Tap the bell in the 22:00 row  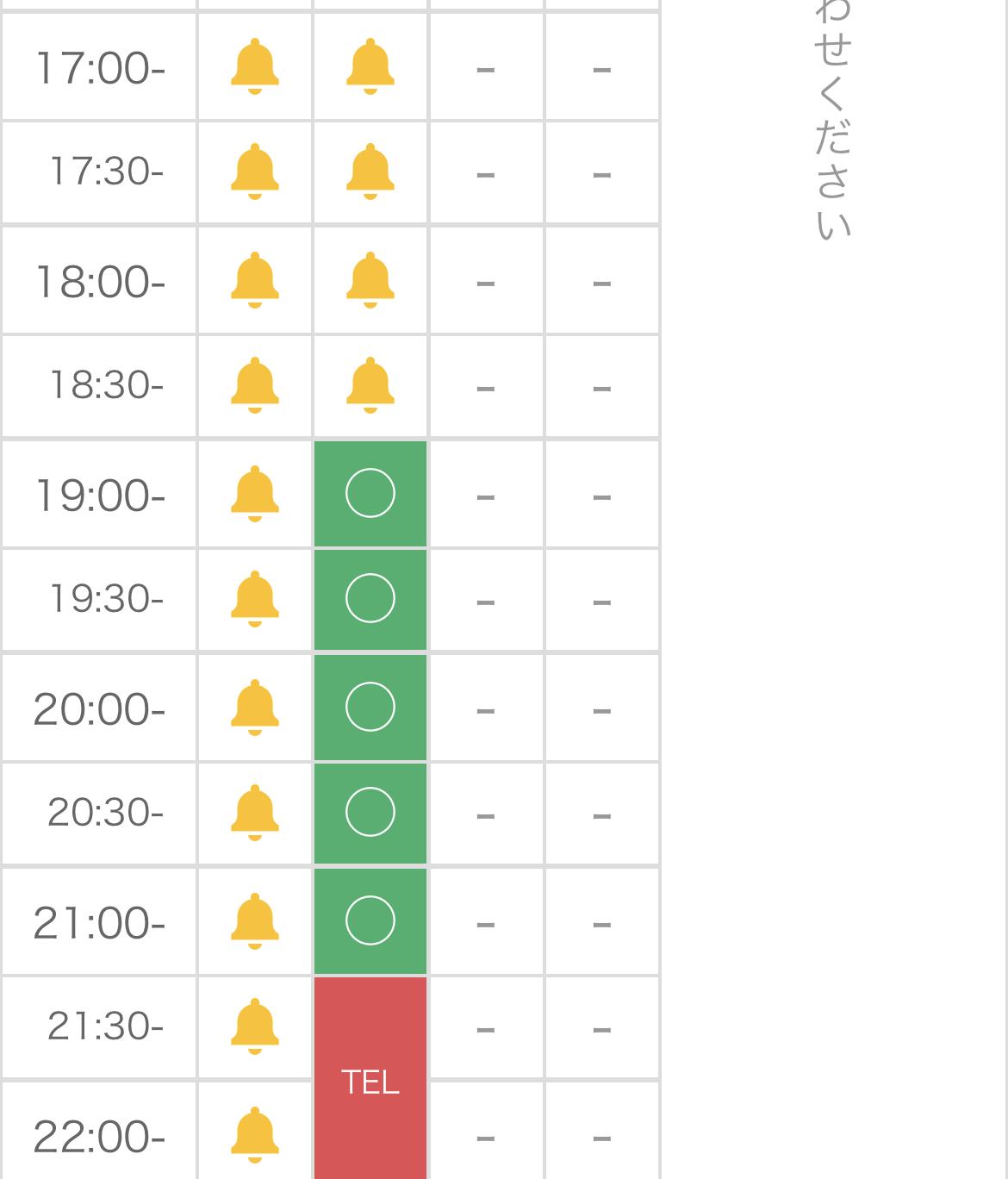click(x=255, y=1135)
